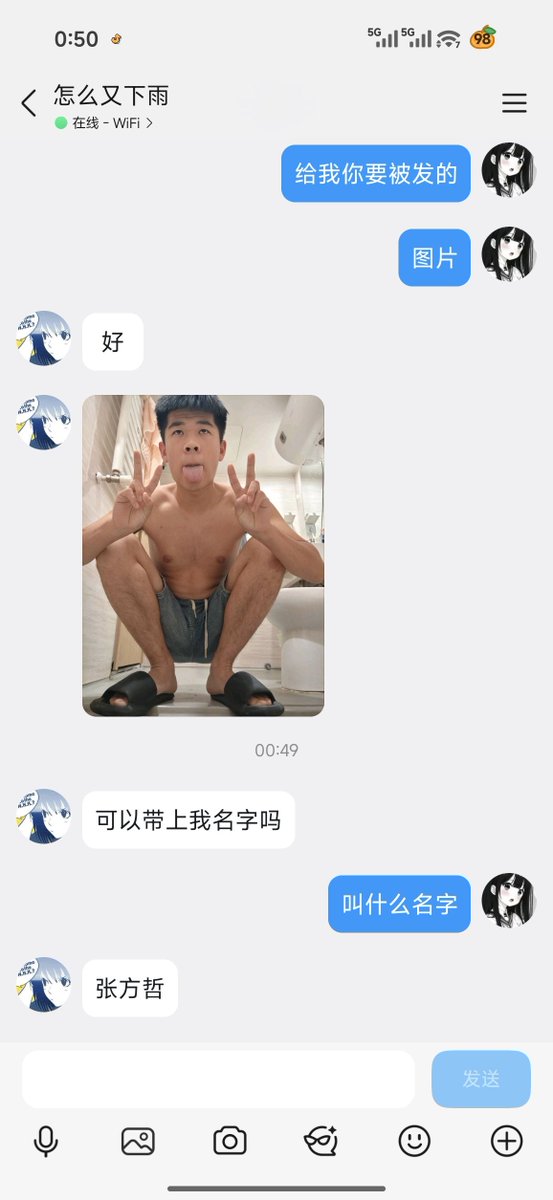Tap the 发送 send button
The height and width of the screenshot is (1200, 553).
coord(481,1079)
